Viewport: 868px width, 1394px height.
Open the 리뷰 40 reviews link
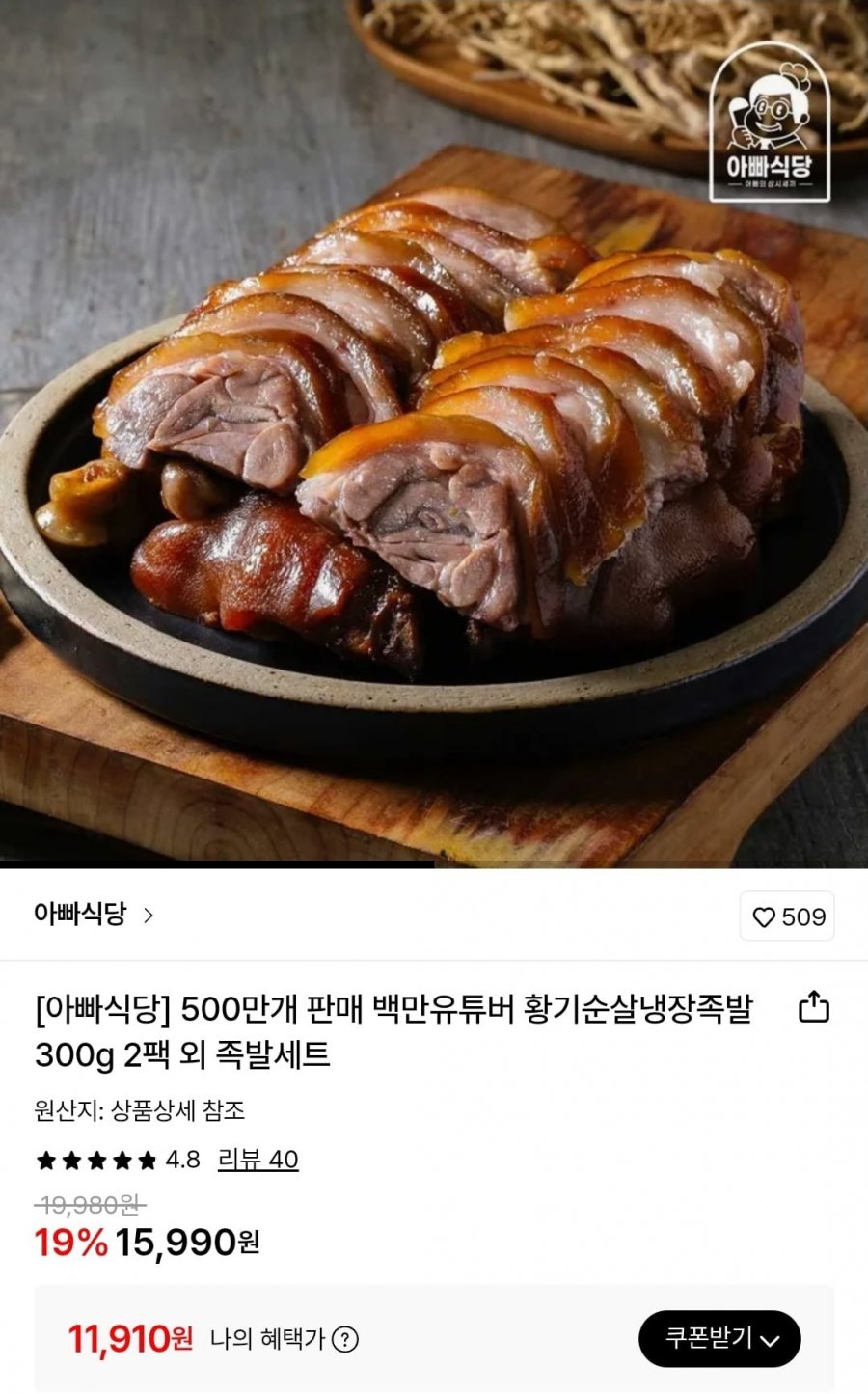pyautogui.click(x=258, y=1160)
